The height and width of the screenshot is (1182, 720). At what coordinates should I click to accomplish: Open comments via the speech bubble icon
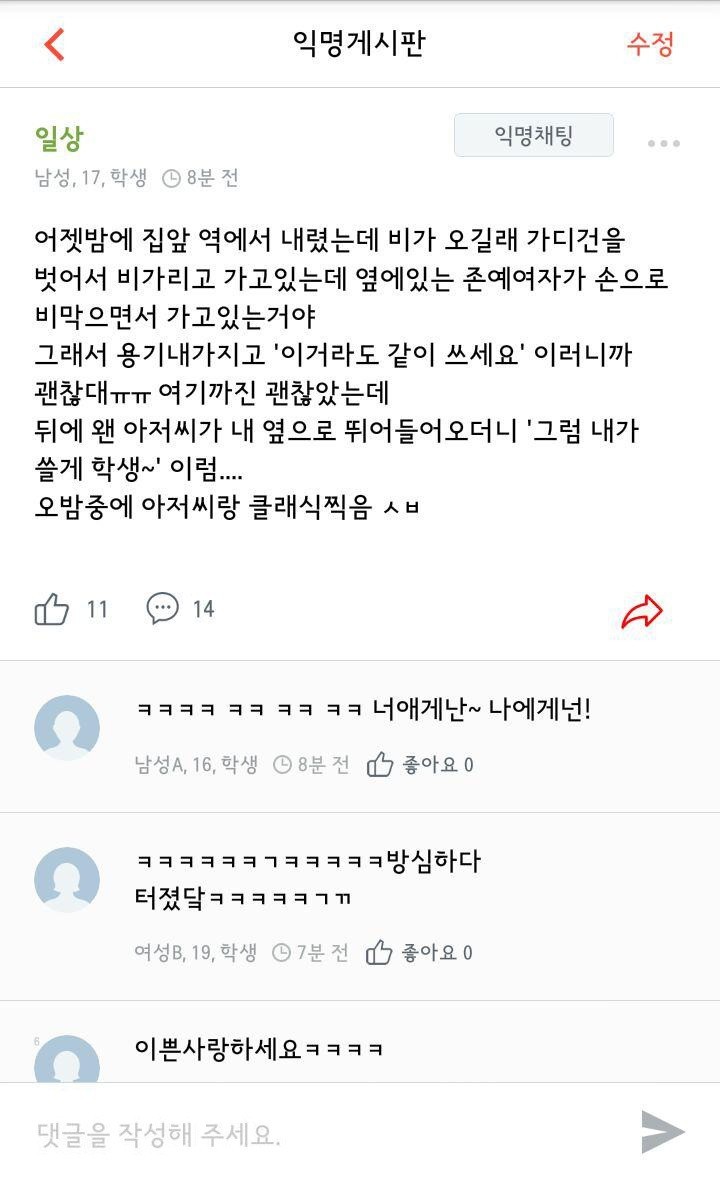158,607
